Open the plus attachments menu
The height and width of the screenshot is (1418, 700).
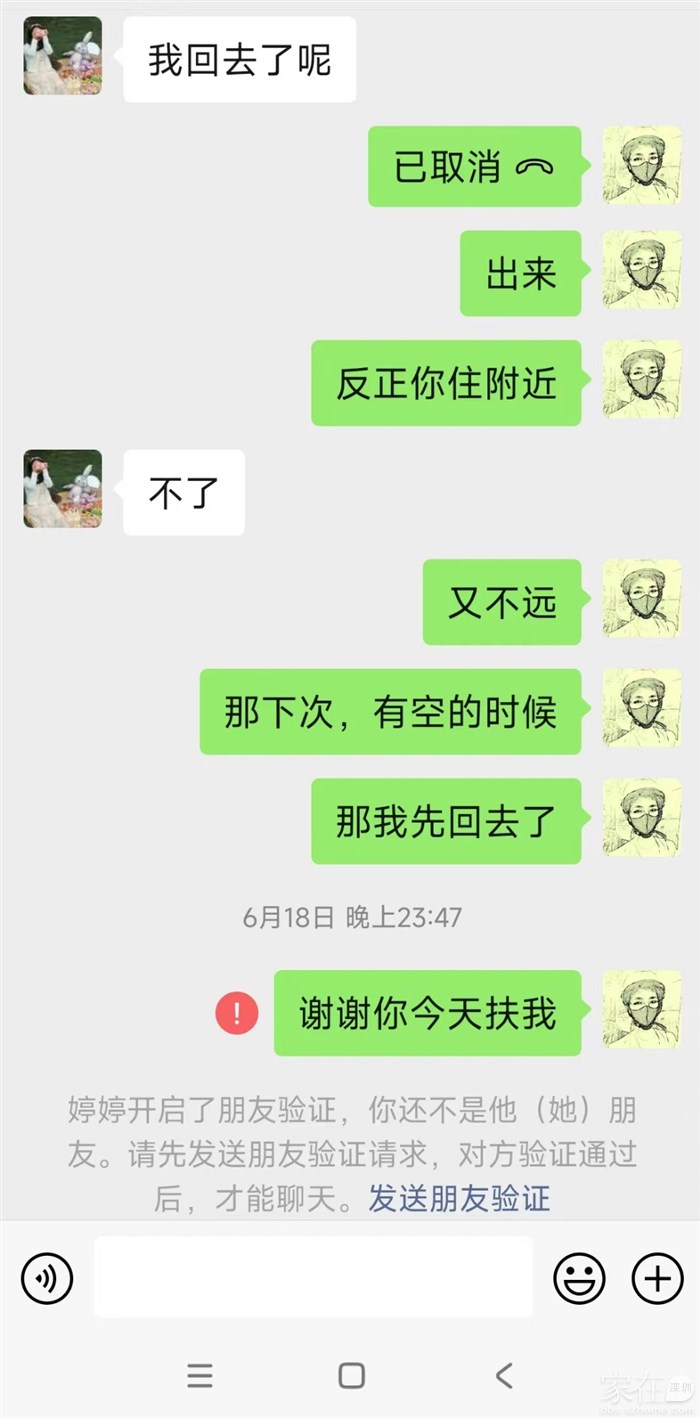(x=657, y=1278)
